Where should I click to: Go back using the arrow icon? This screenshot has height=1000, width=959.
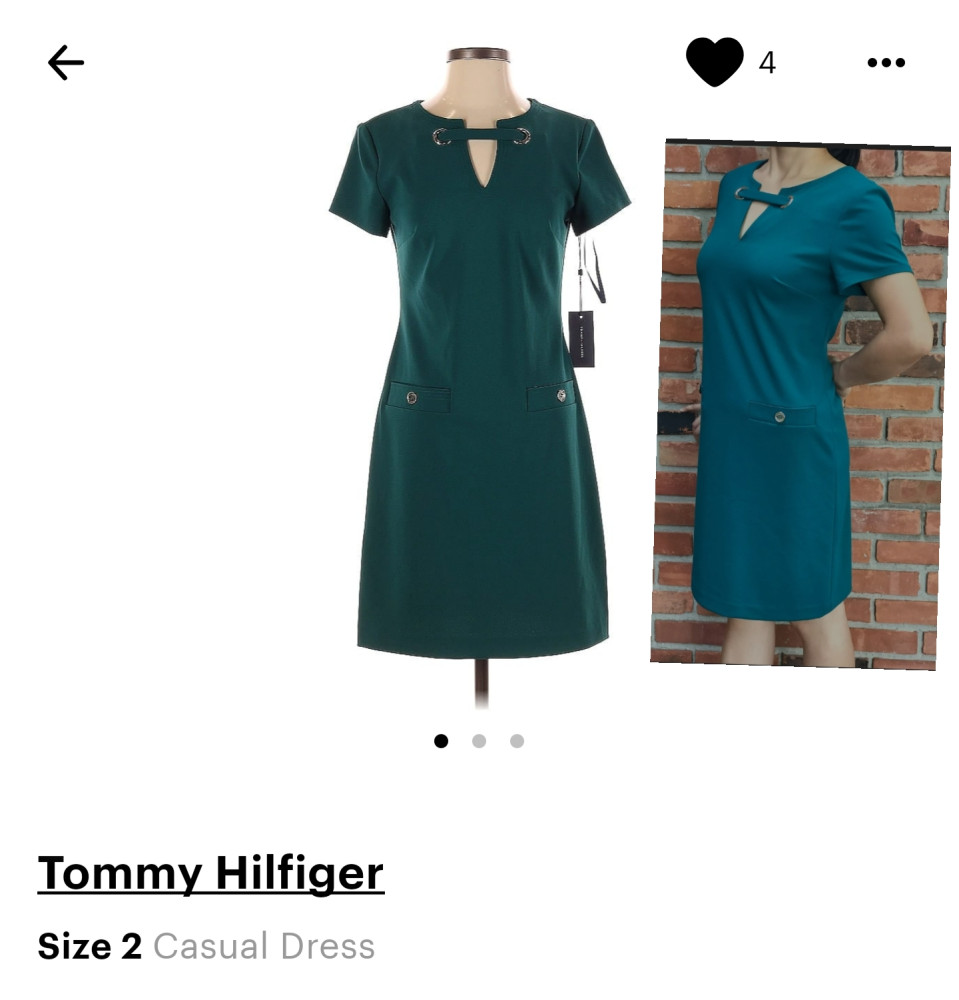click(66, 63)
